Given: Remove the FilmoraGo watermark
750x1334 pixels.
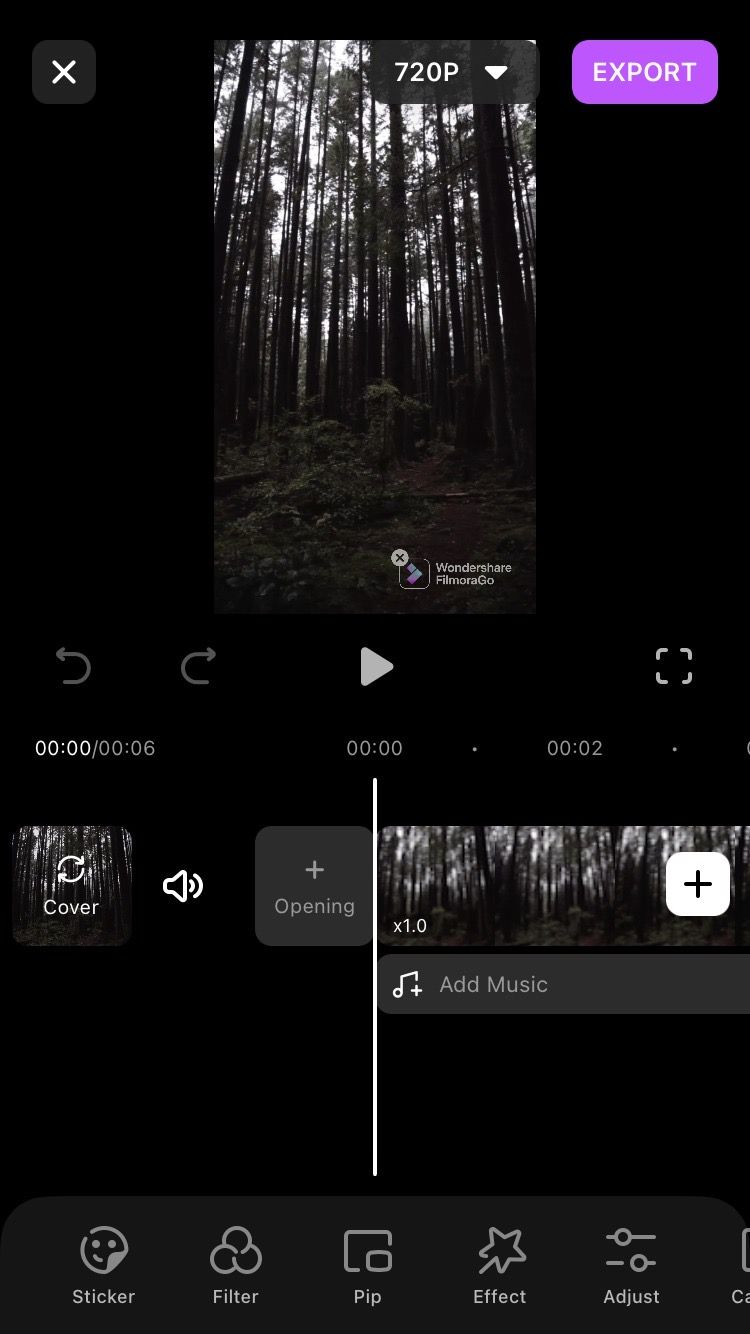Looking at the screenshot, I should pos(400,557).
